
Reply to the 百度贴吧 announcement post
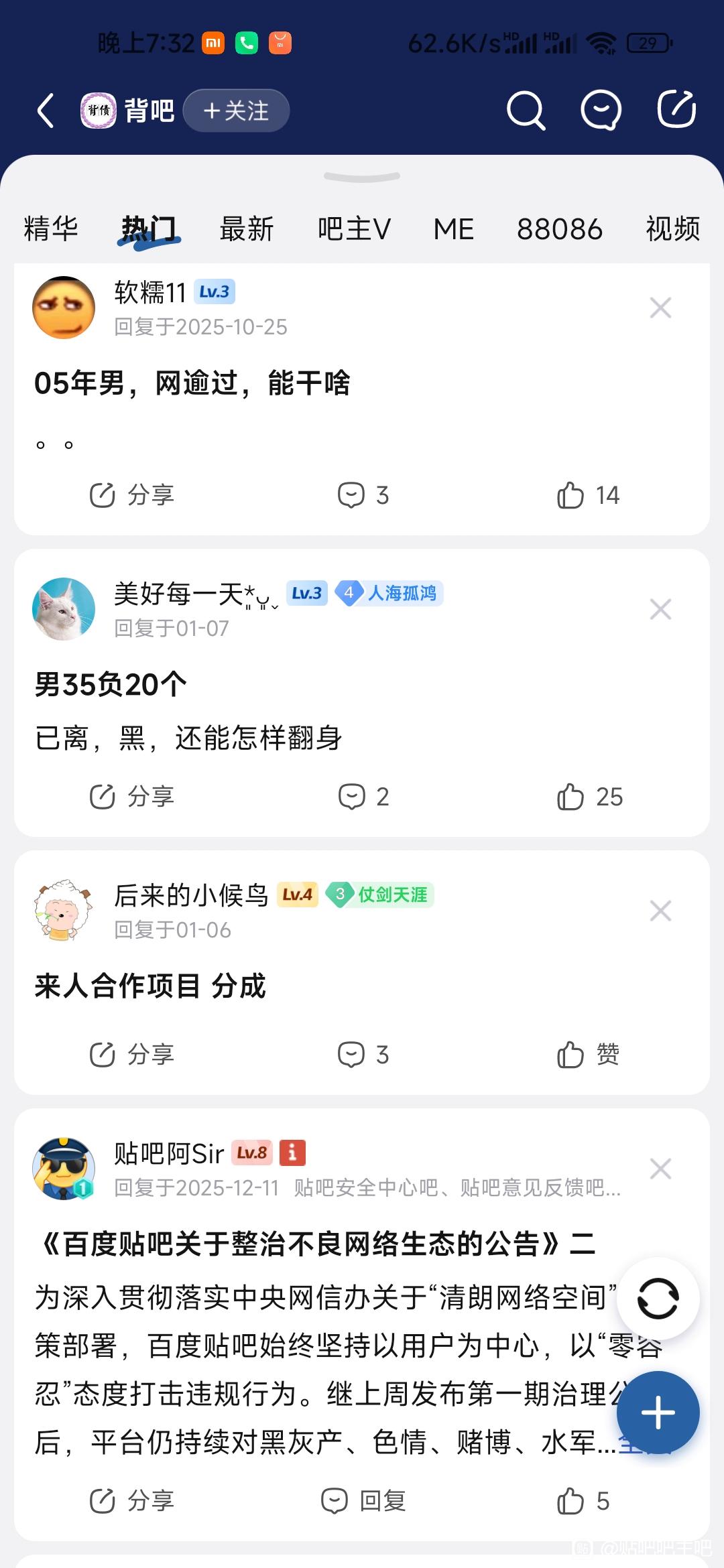pyautogui.click(x=363, y=1501)
